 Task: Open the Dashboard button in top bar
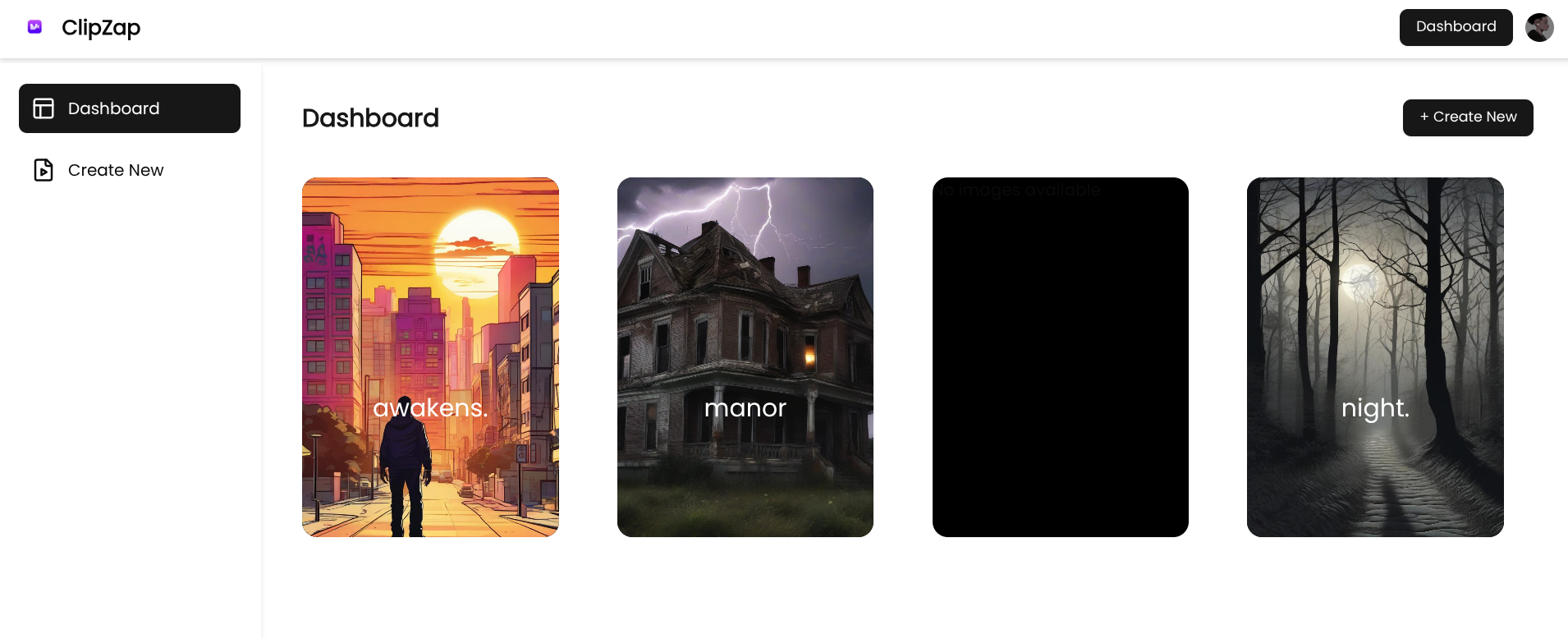click(x=1456, y=27)
